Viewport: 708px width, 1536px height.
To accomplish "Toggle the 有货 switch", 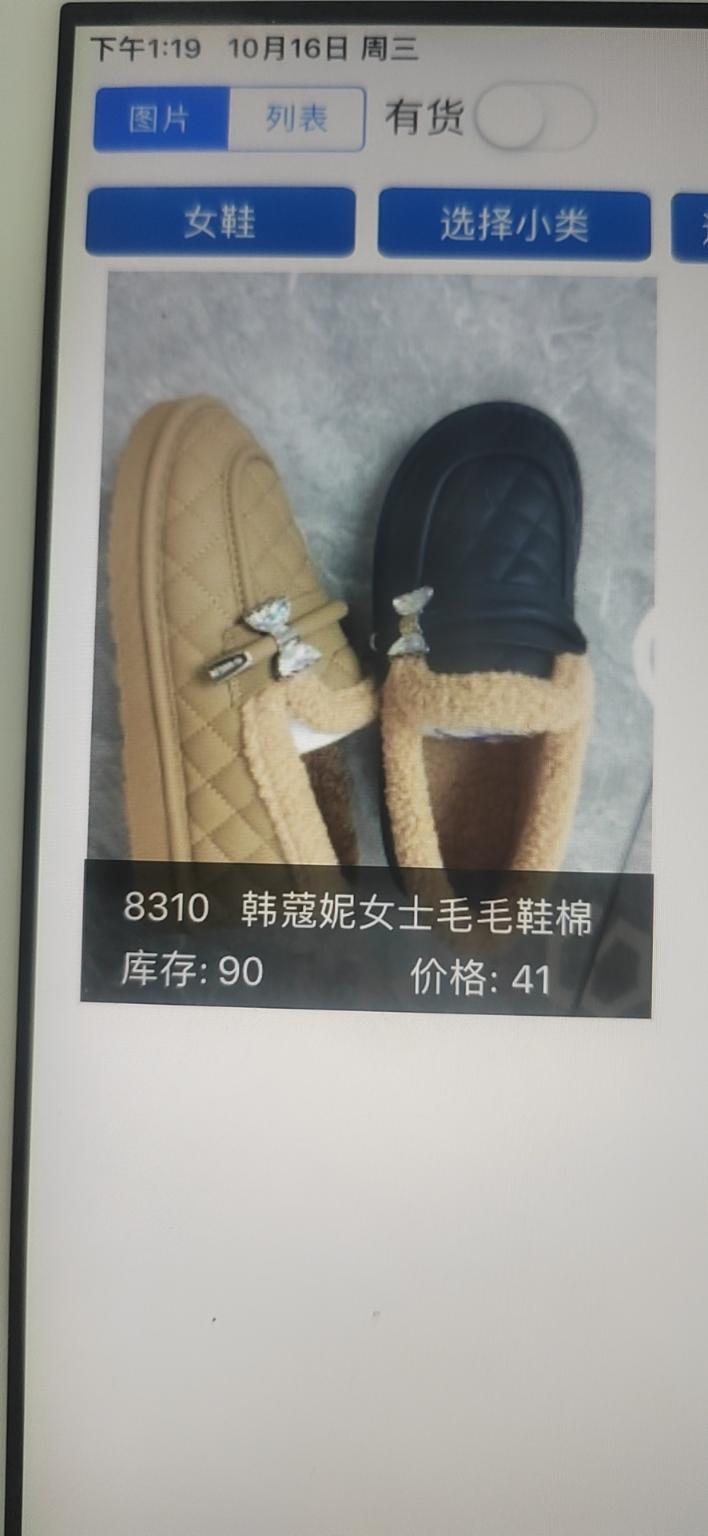I will pyautogui.click(x=535, y=118).
